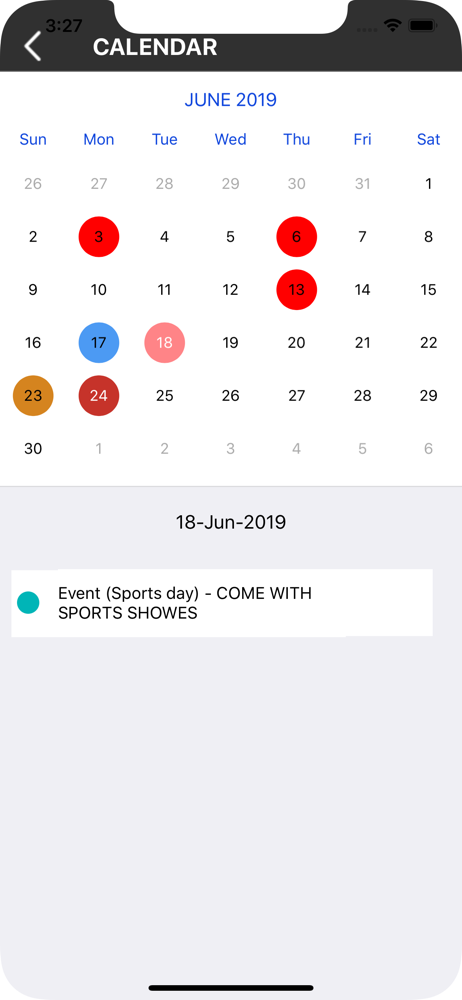The image size is (462, 1000).
Task: Select June 3 on the calendar
Action: (99, 237)
